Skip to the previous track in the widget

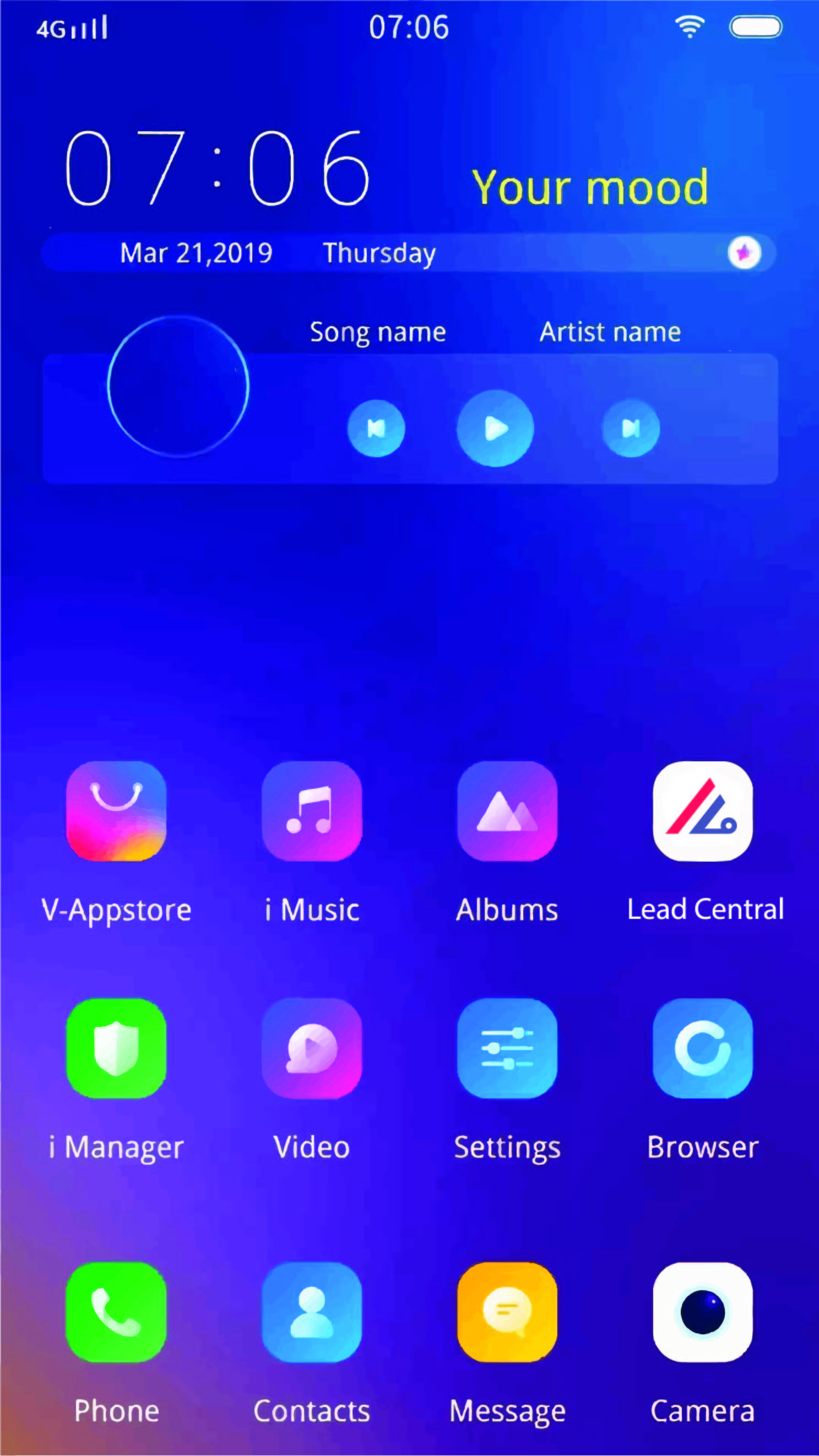click(376, 429)
